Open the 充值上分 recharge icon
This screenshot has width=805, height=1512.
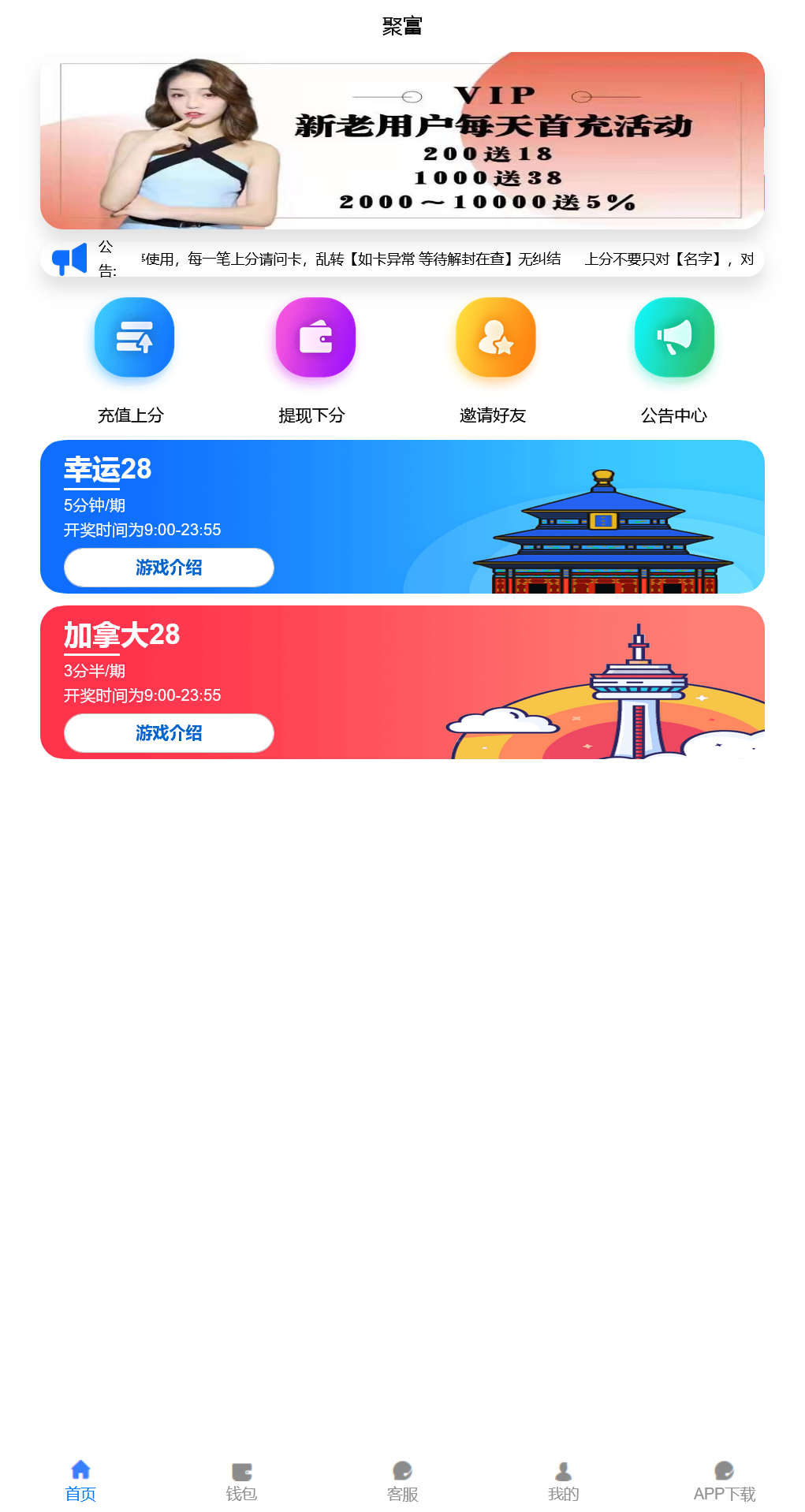click(x=133, y=337)
